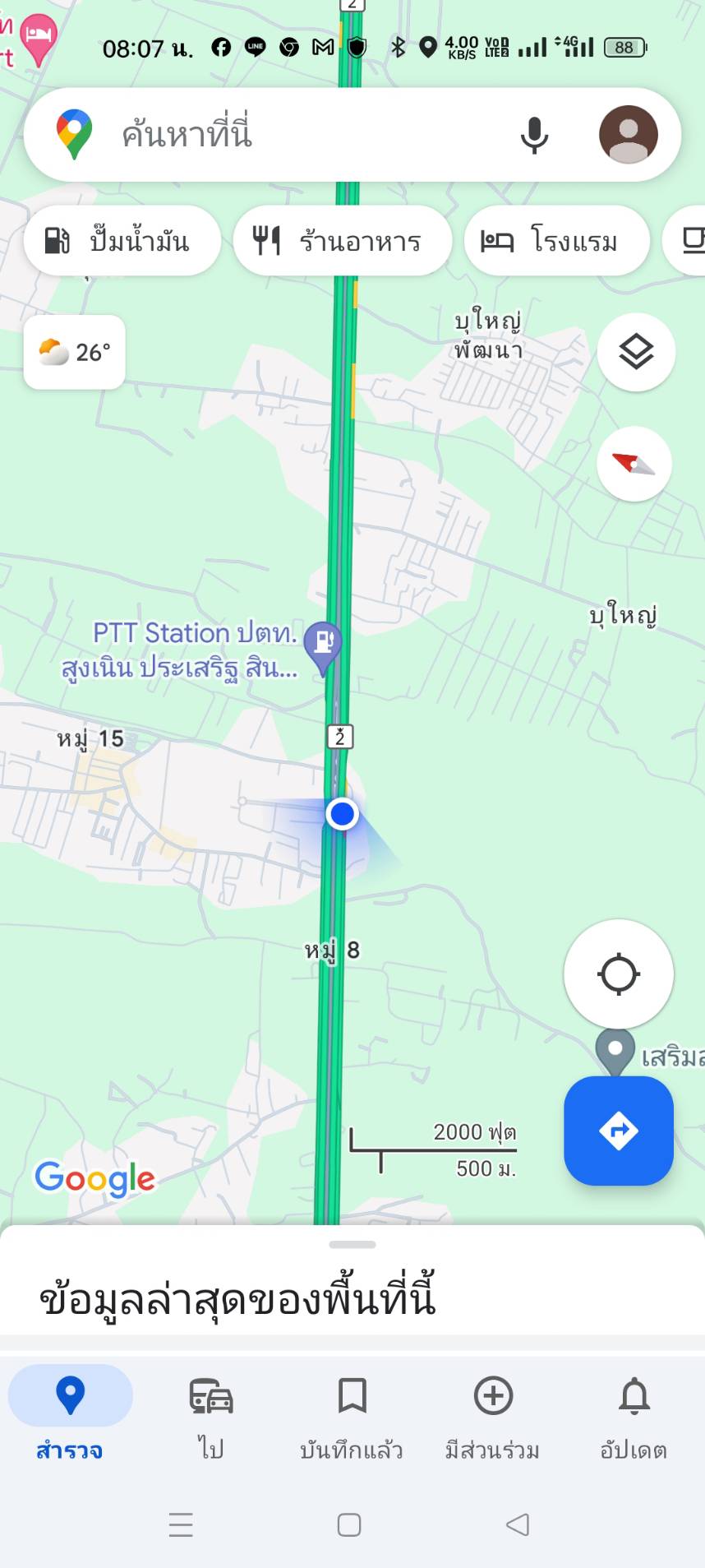Open the 26° weather widget
Viewport: 705px width, 1568px height.
pos(75,352)
